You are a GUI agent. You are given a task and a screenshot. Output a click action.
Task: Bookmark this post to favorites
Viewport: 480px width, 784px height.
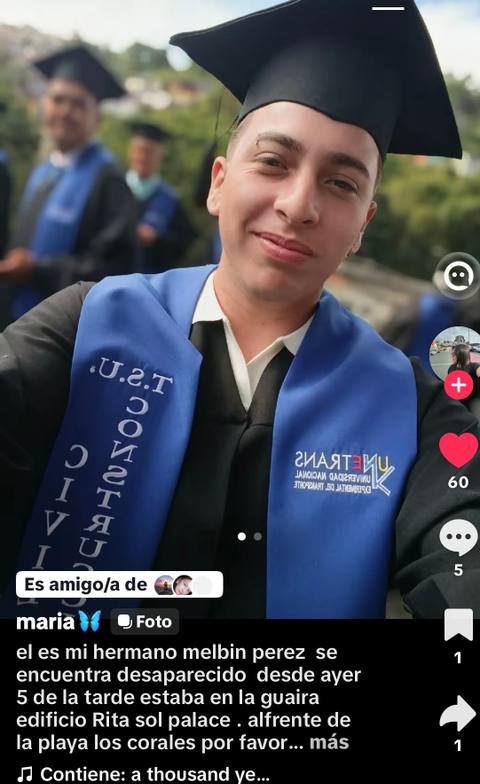[458, 624]
